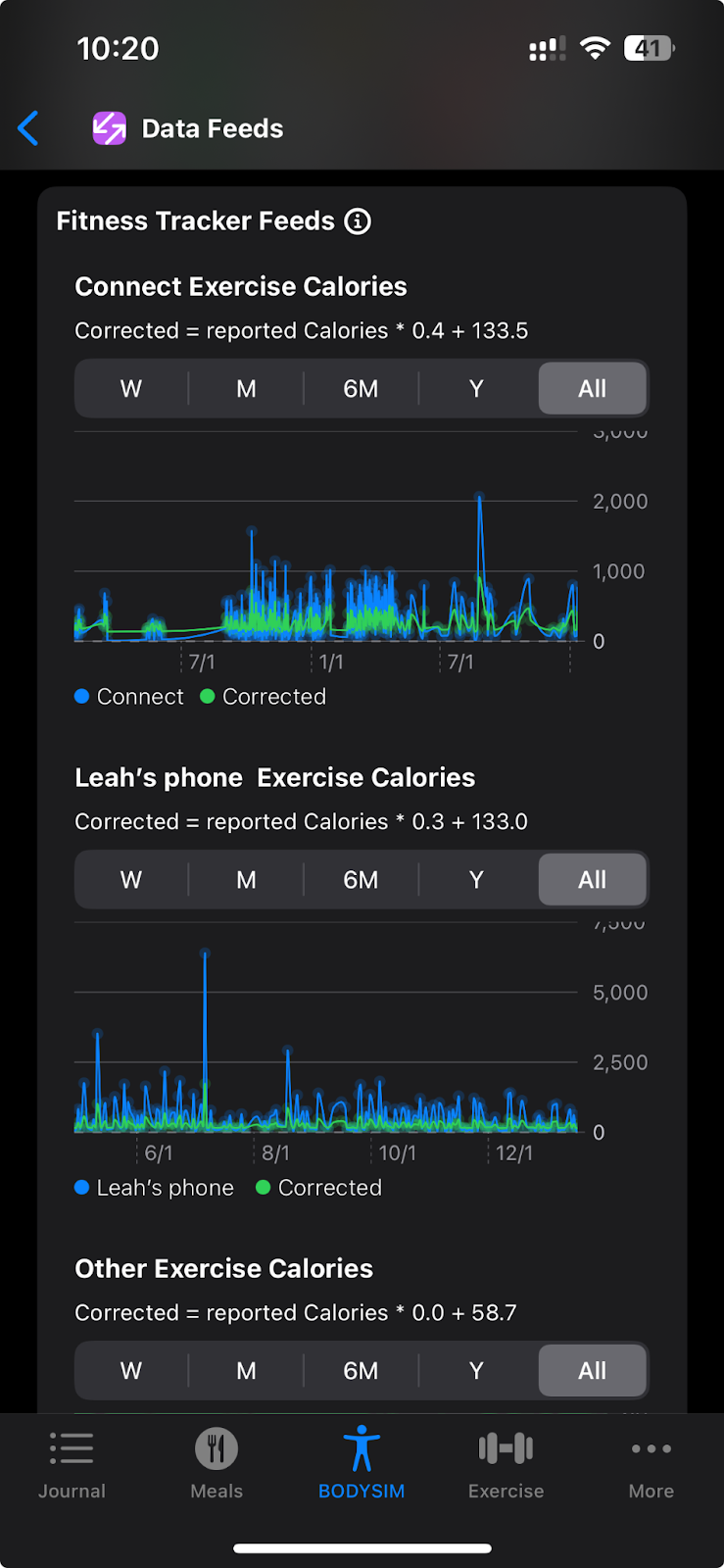Choose M for Other Exercise Calories
Viewport: 724px width, 1568px height.
pyautogui.click(x=246, y=1371)
